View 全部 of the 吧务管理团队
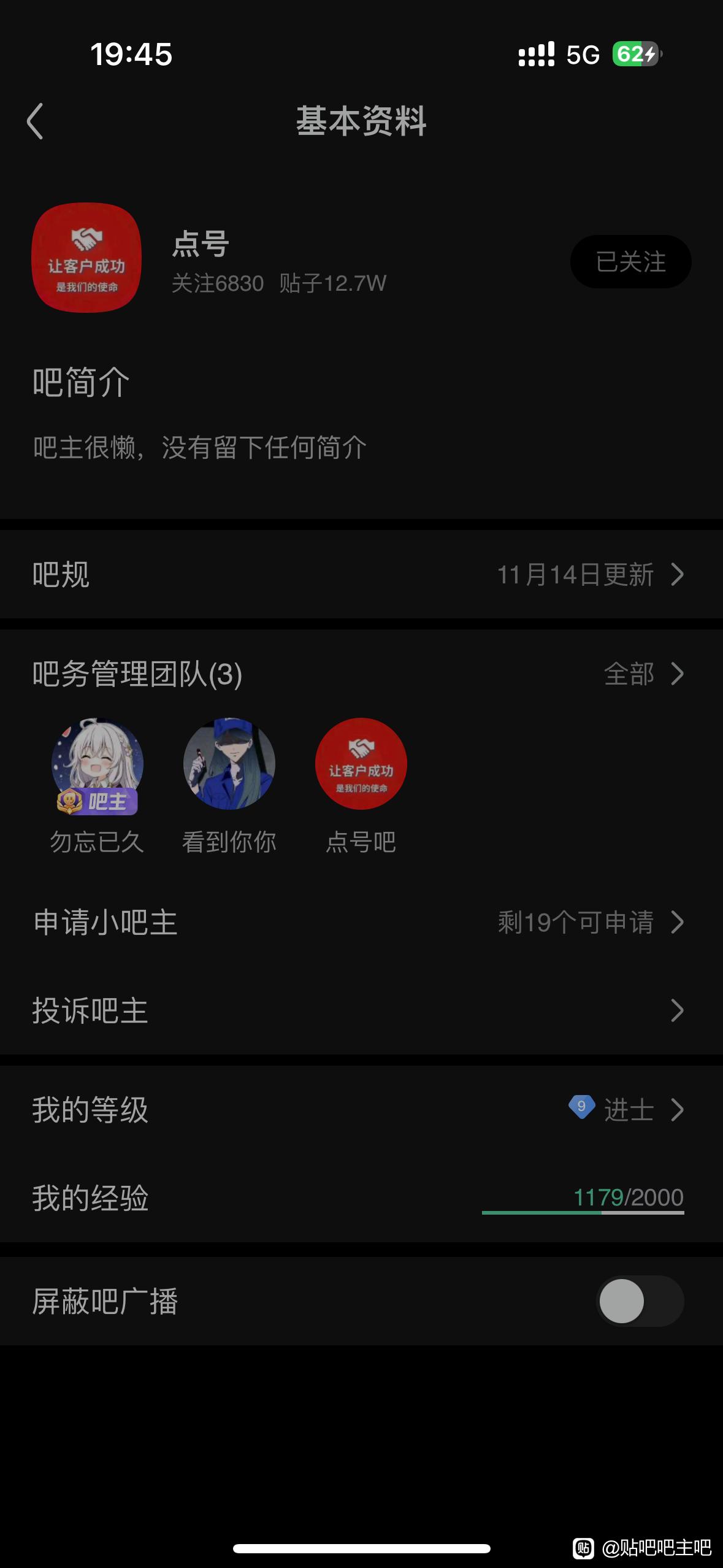The width and height of the screenshot is (723, 1568). (x=643, y=674)
